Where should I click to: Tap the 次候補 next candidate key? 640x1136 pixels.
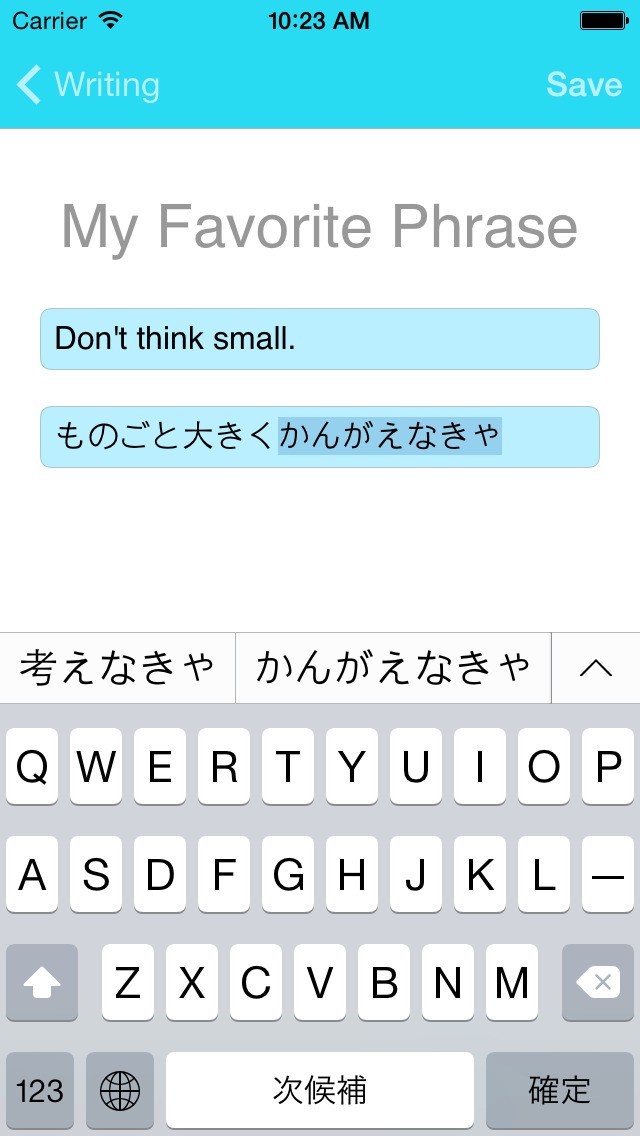click(320, 1090)
